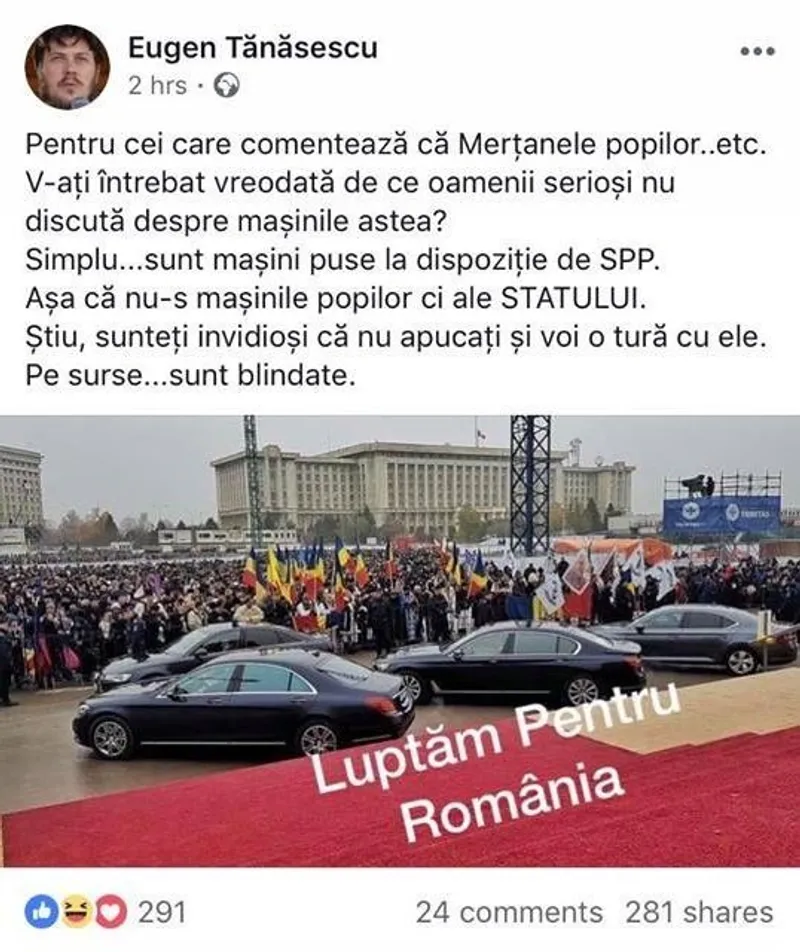The width and height of the screenshot is (800, 952).
Task: View the 281 shares
Action: 699,912
